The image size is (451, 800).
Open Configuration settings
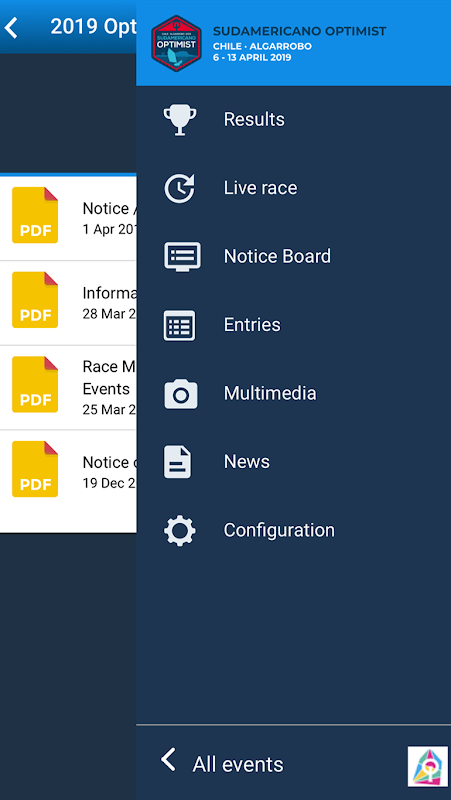pyautogui.click(x=293, y=530)
